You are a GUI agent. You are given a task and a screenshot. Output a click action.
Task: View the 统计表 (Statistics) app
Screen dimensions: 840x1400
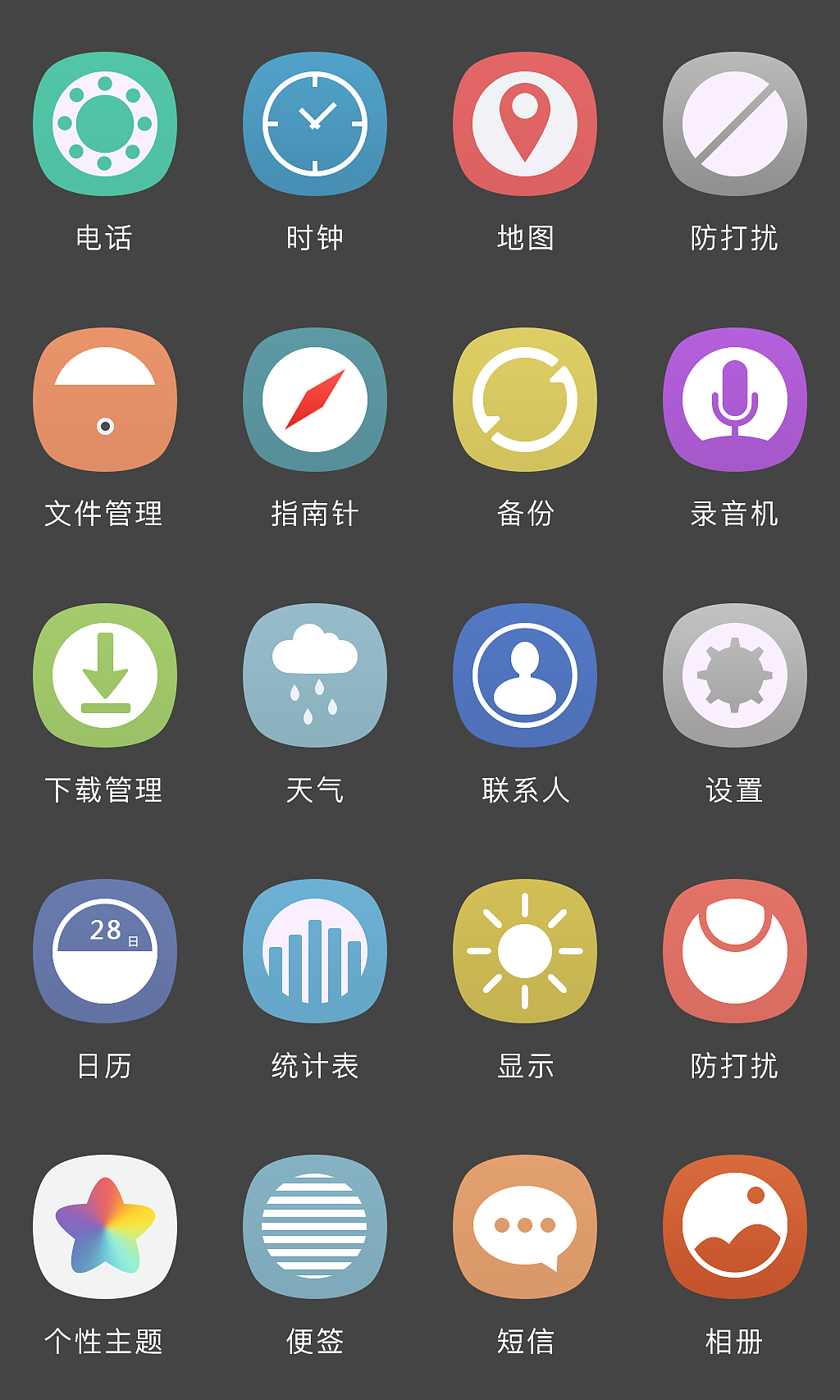[x=315, y=950]
